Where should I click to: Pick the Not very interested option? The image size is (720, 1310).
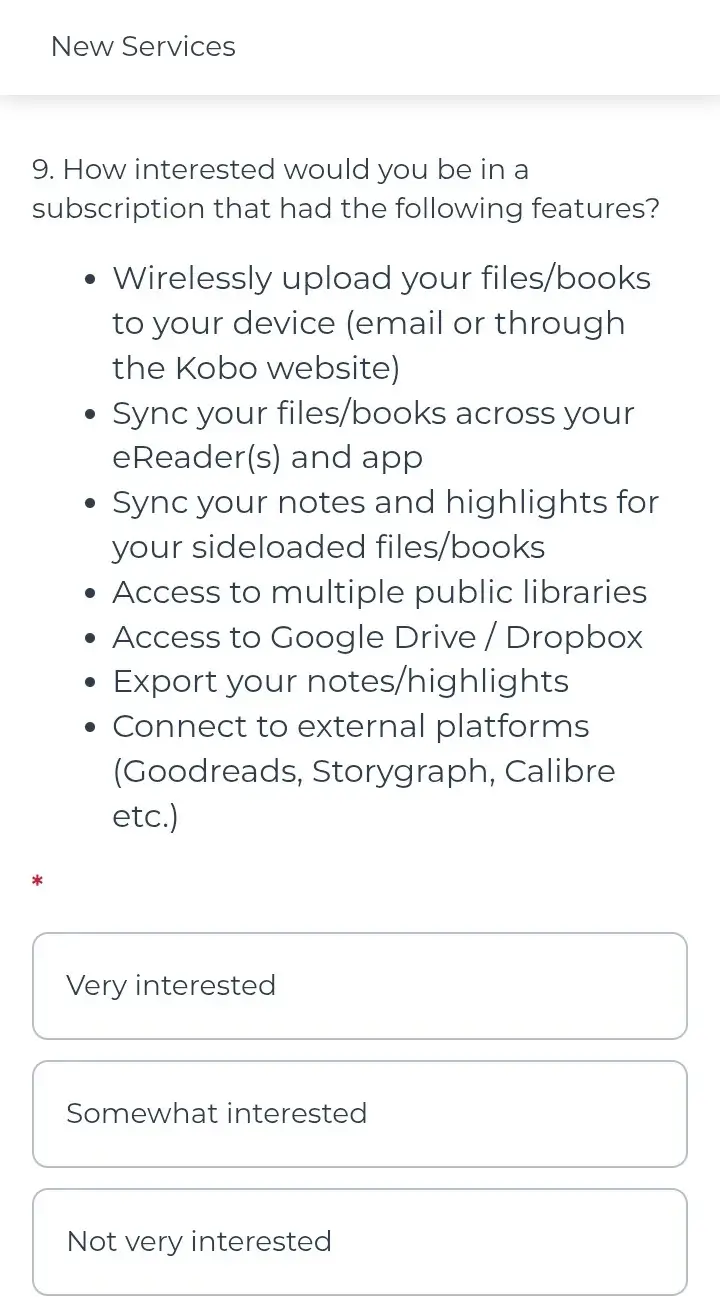pyautogui.click(x=360, y=1242)
